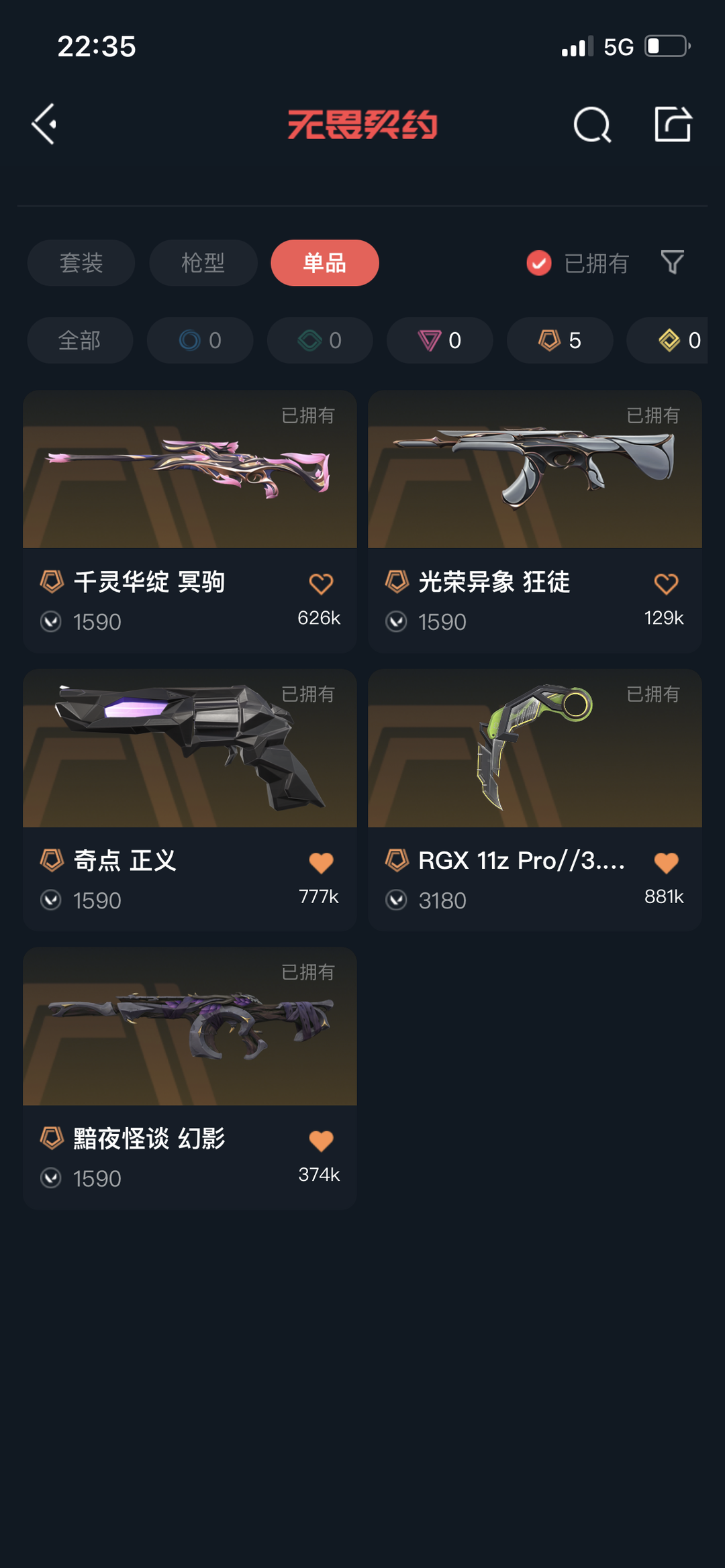725x1568 pixels.
Task: Select the 全部 rarity chip
Action: [80, 340]
